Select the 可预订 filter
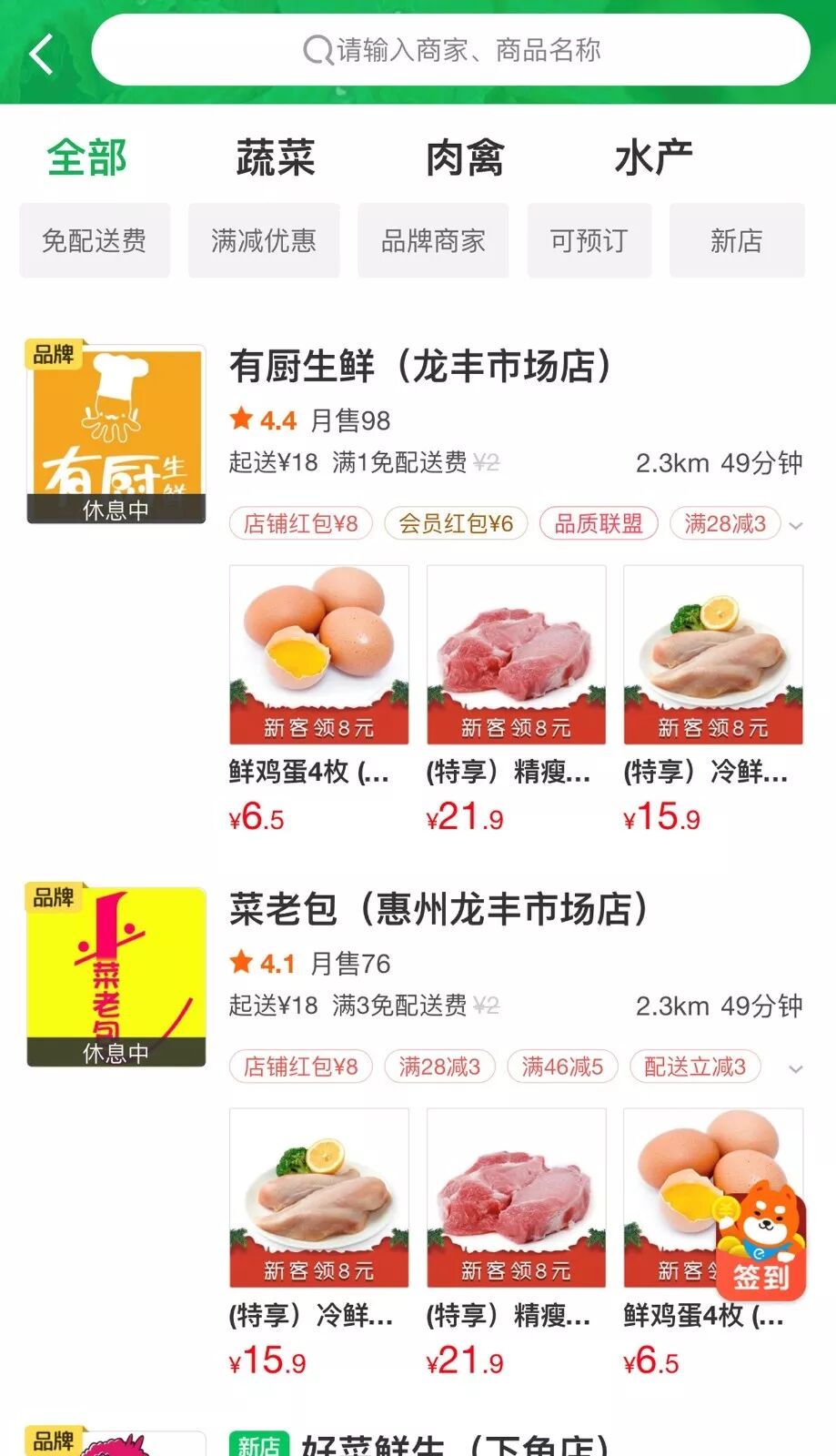 [589, 240]
